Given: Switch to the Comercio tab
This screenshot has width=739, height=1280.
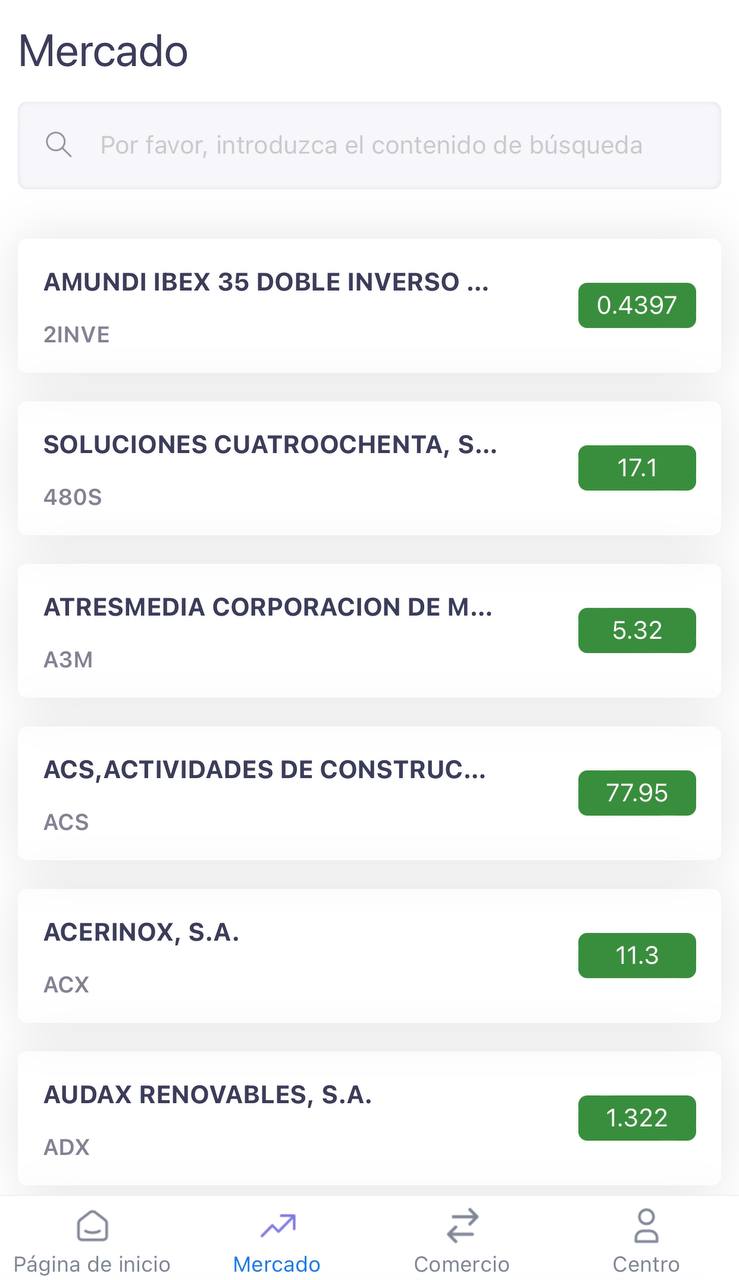Looking at the screenshot, I should tap(462, 1240).
